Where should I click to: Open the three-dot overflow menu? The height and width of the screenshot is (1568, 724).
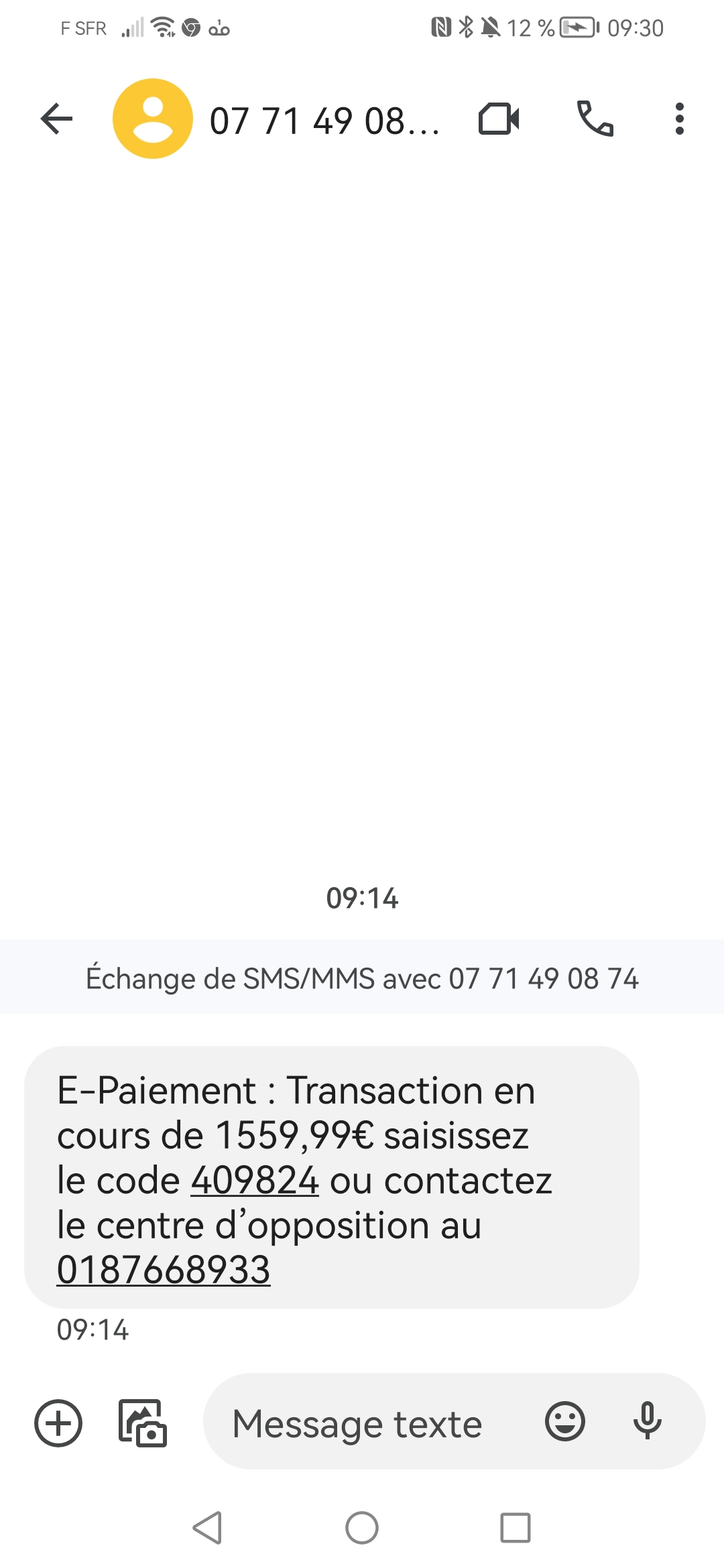tap(680, 119)
